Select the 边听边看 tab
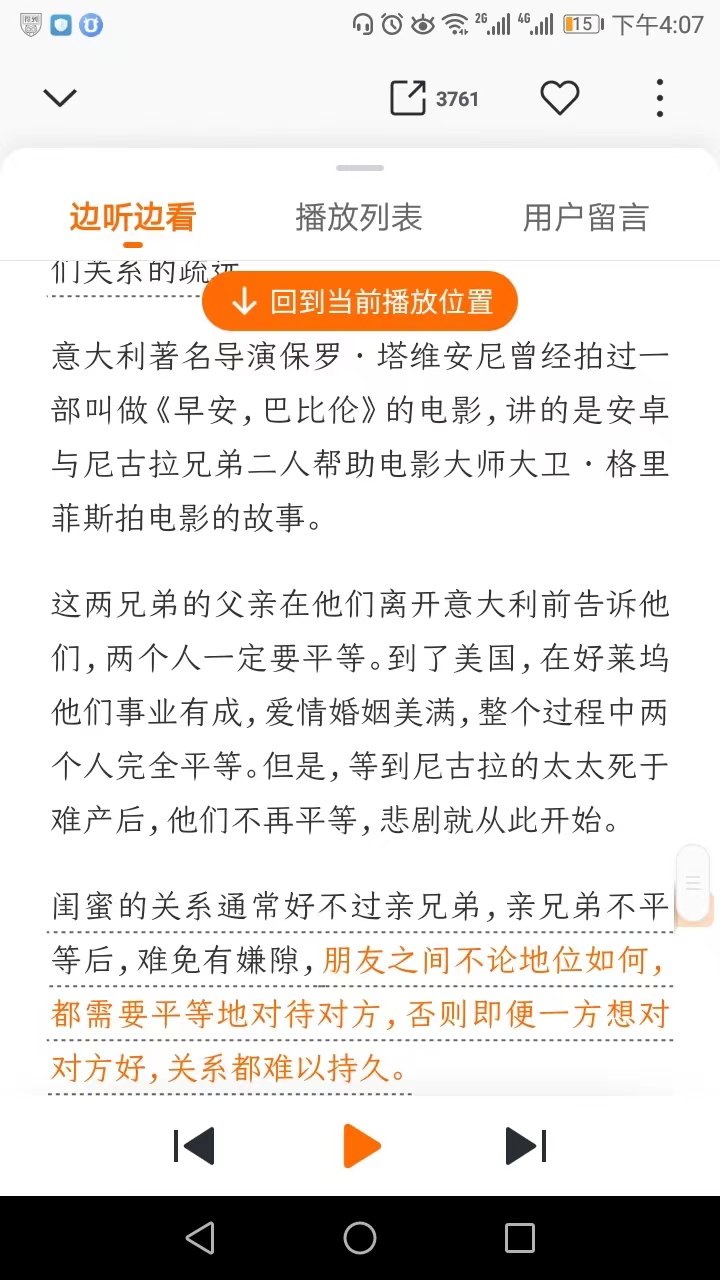The image size is (720, 1280). (x=133, y=217)
